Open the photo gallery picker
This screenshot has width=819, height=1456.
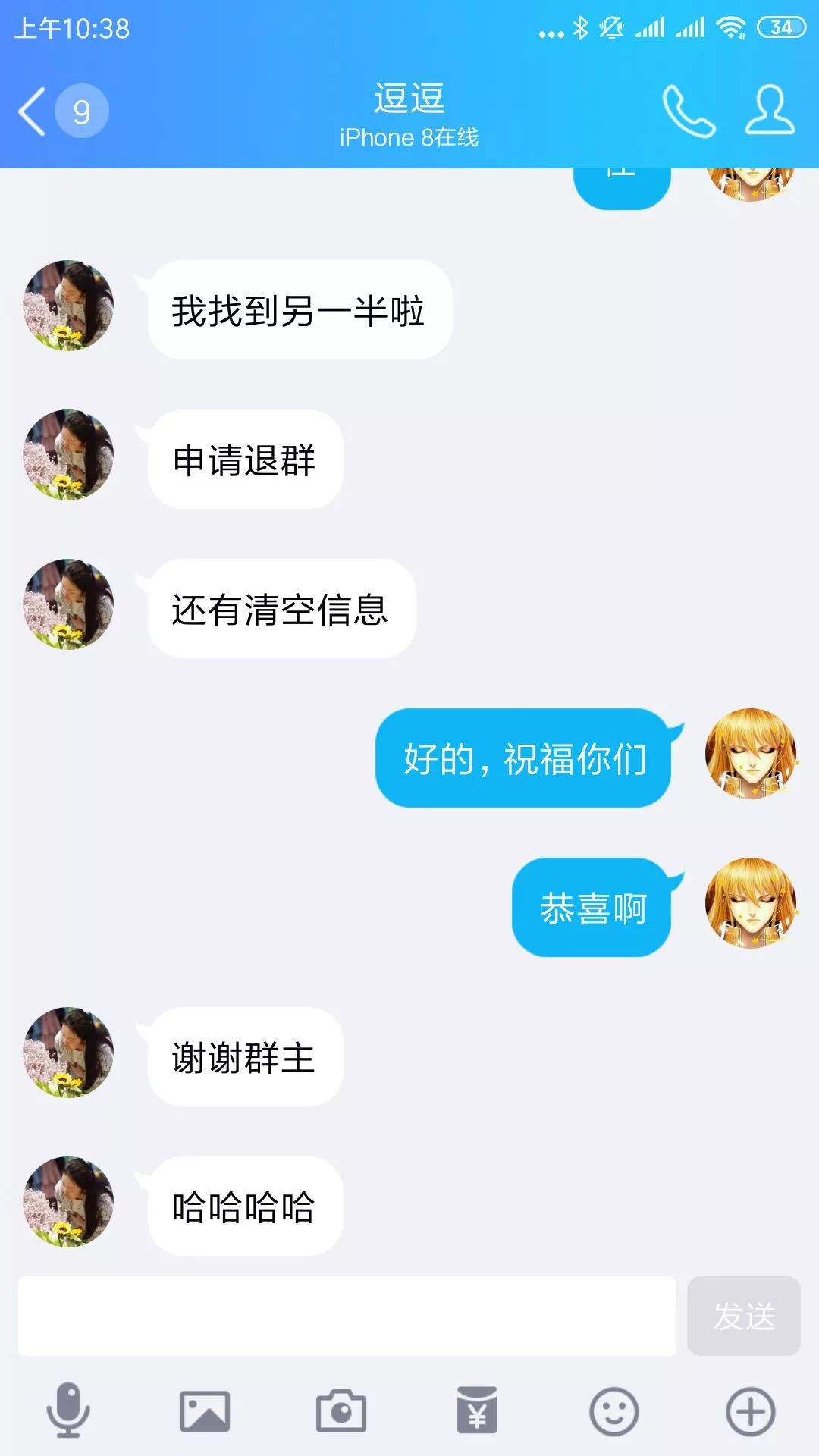[x=205, y=1410]
